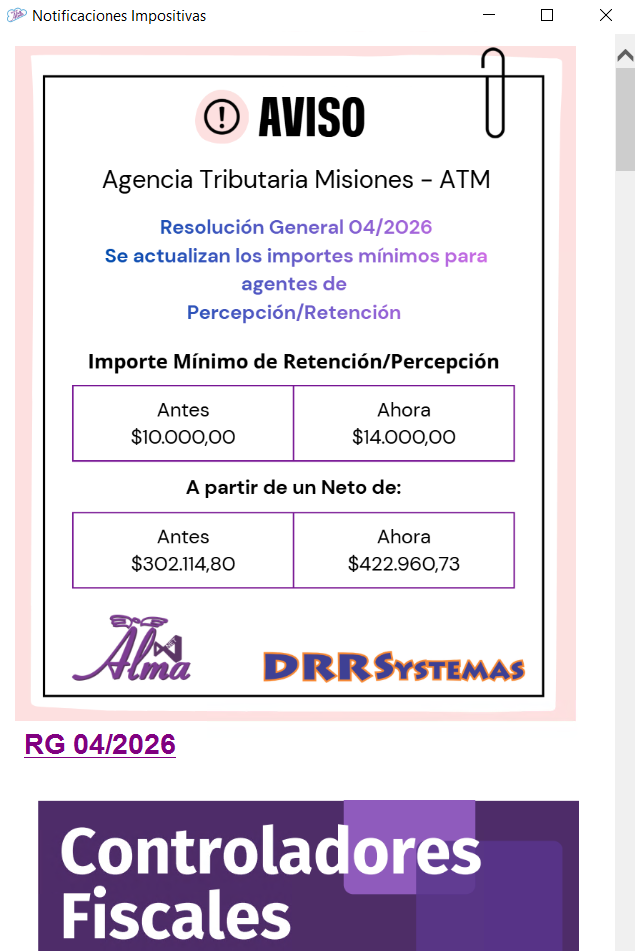This screenshot has width=635, height=951.
Task: Close the Notificaciones Impositivas window
Action: tap(605, 15)
